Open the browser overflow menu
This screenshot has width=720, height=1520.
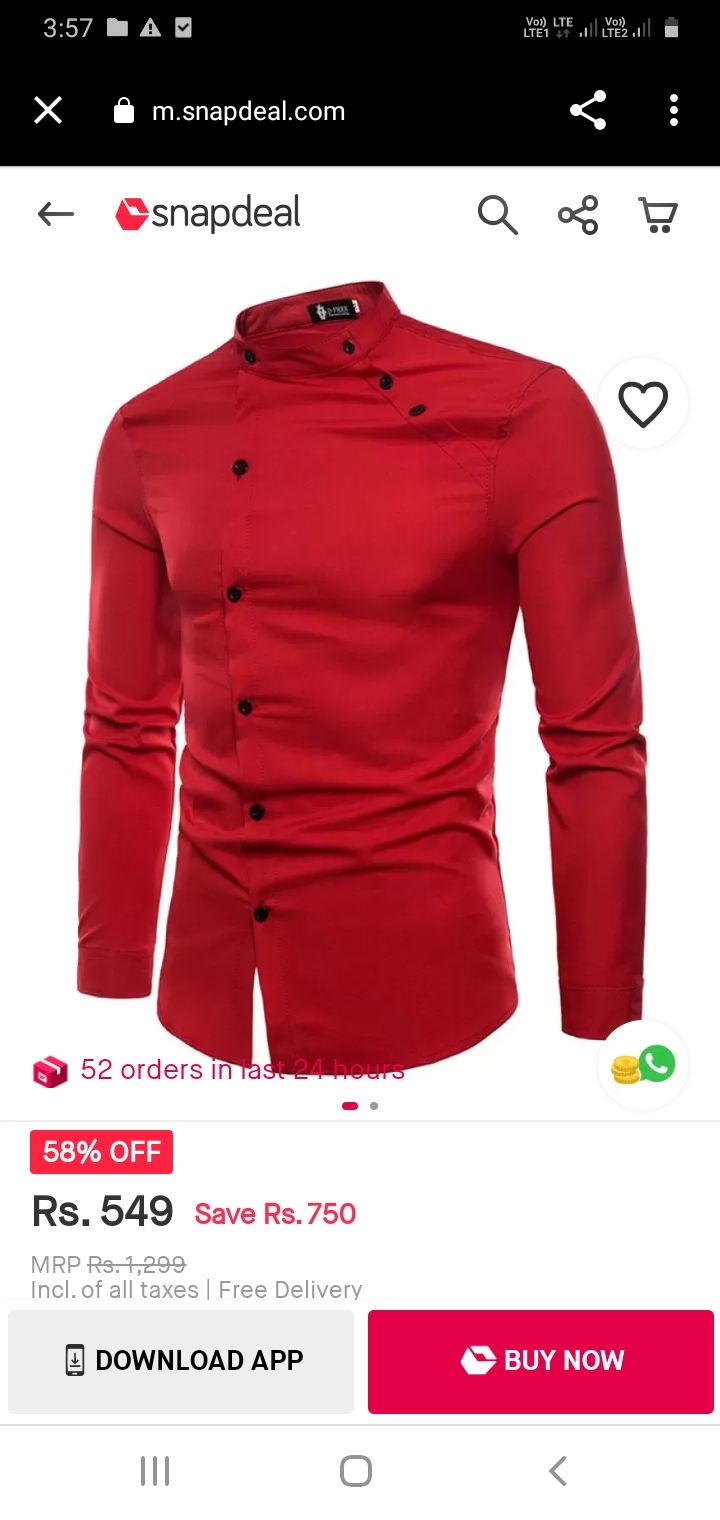click(674, 110)
